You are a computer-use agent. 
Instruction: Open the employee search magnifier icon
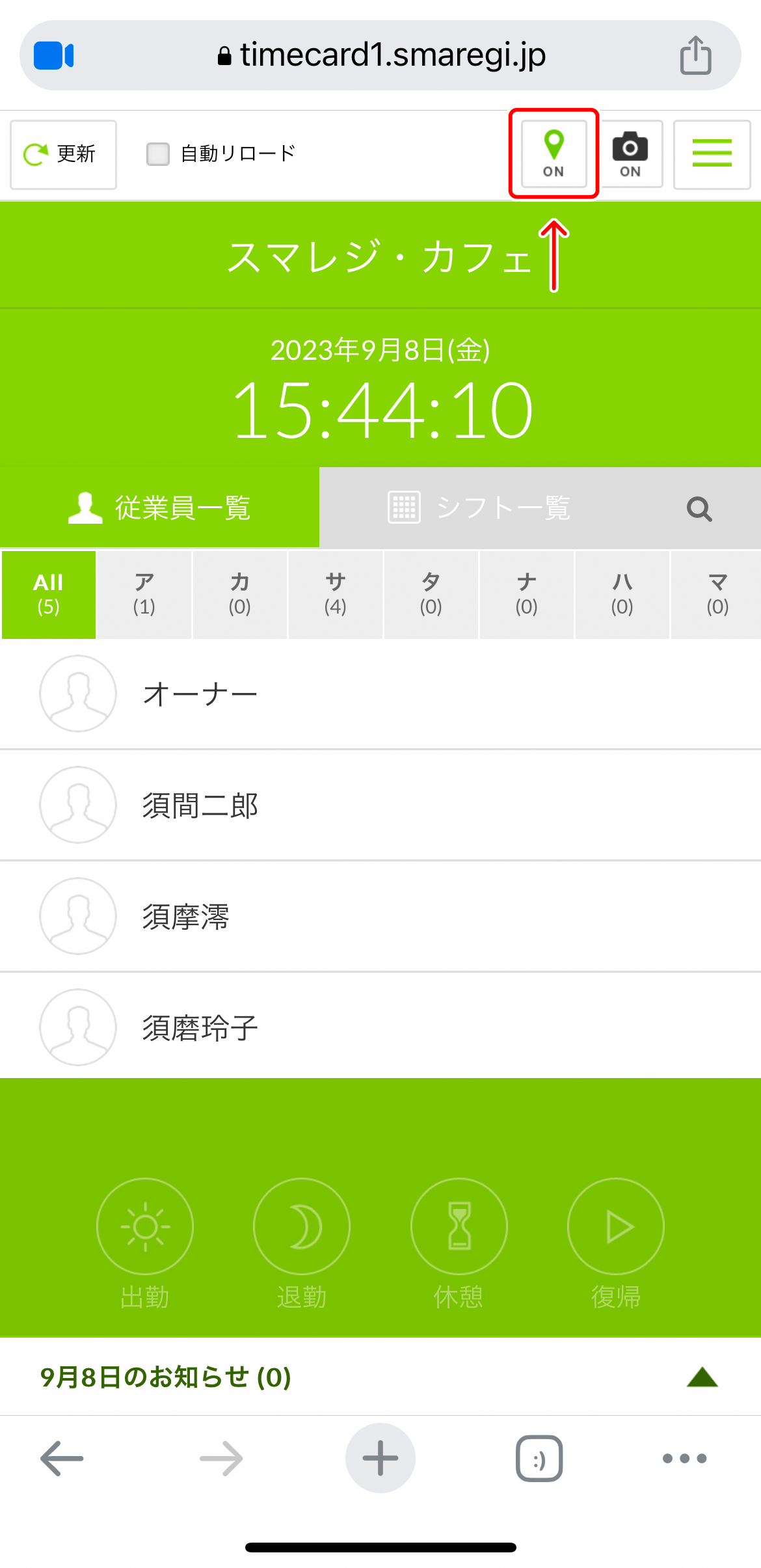click(699, 508)
